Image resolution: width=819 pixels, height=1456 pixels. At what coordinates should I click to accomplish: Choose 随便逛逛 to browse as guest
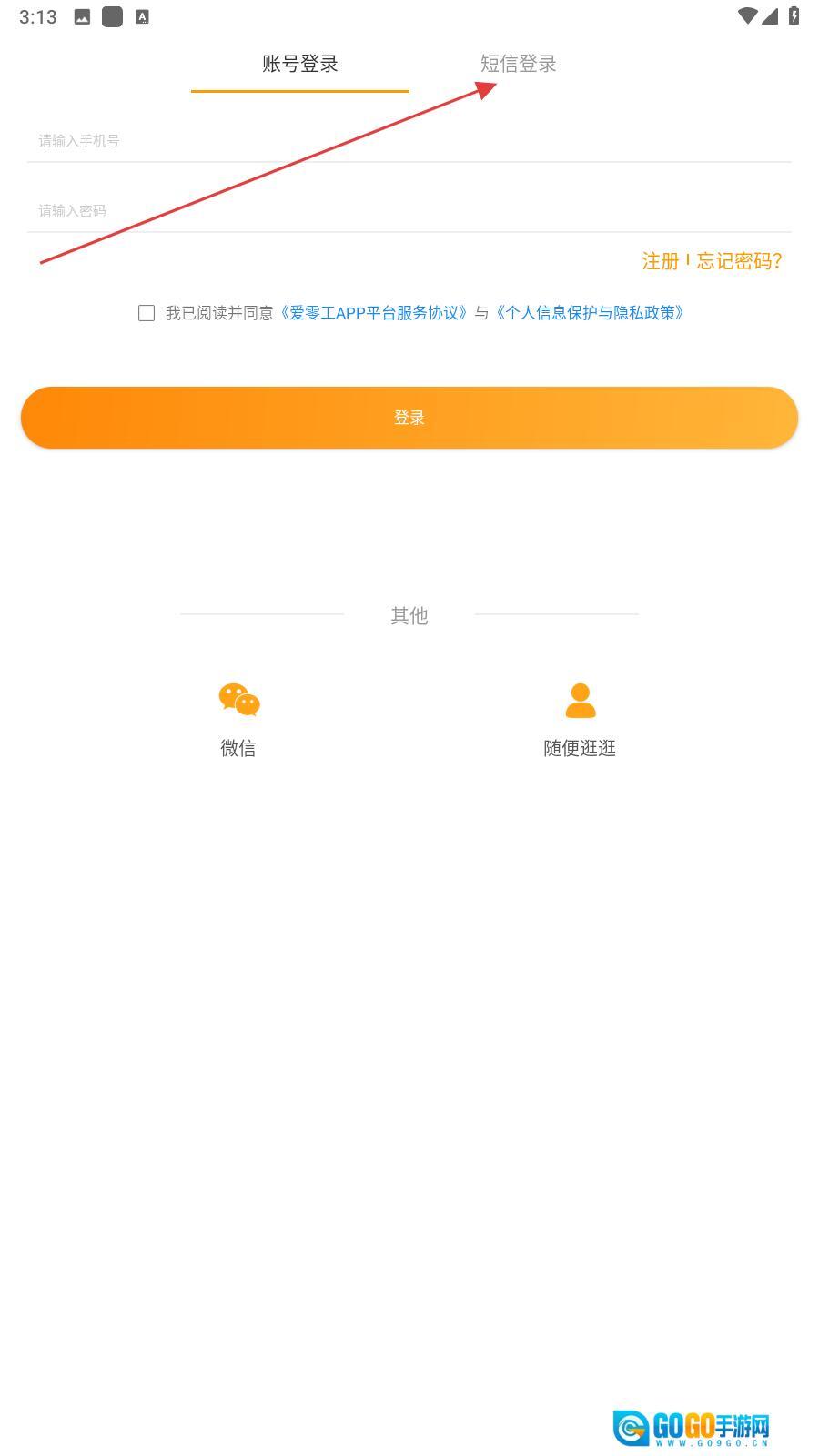point(580,718)
